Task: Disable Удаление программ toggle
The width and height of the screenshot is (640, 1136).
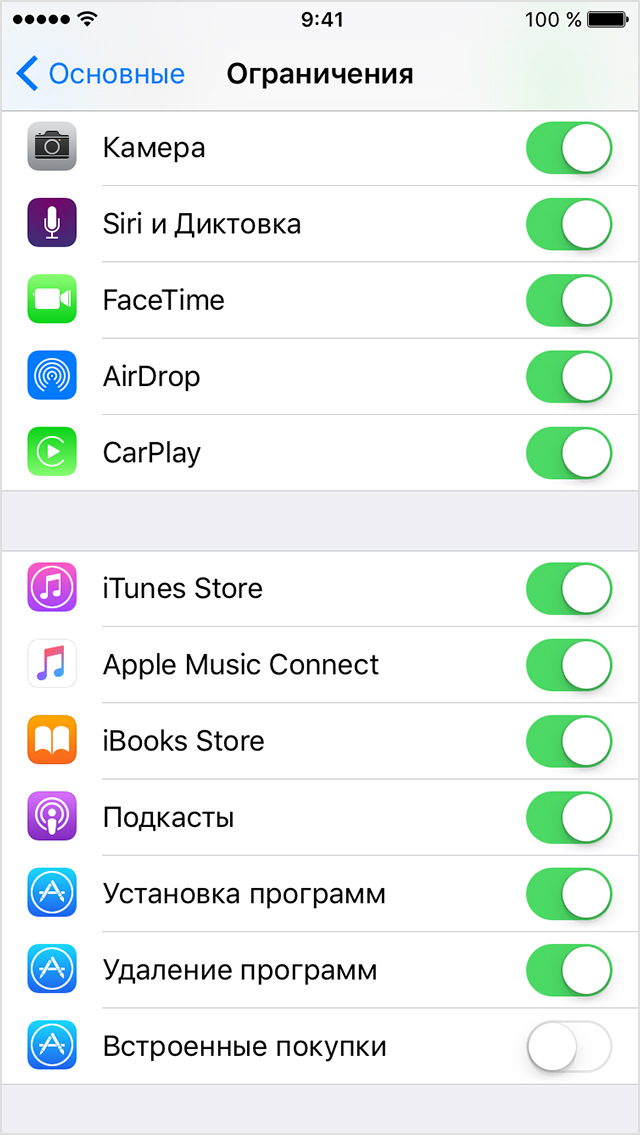Action: click(568, 970)
